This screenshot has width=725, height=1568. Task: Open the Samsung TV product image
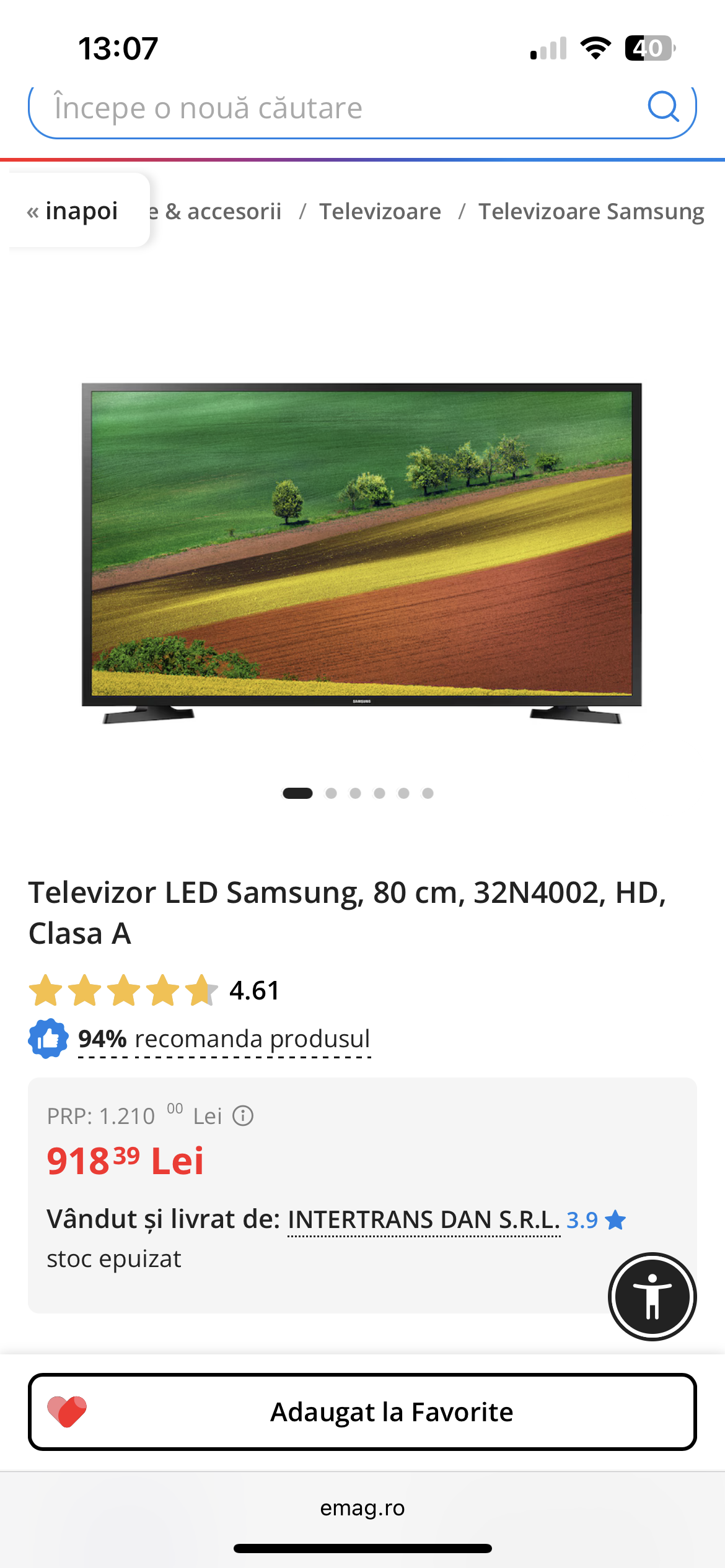tap(362, 552)
